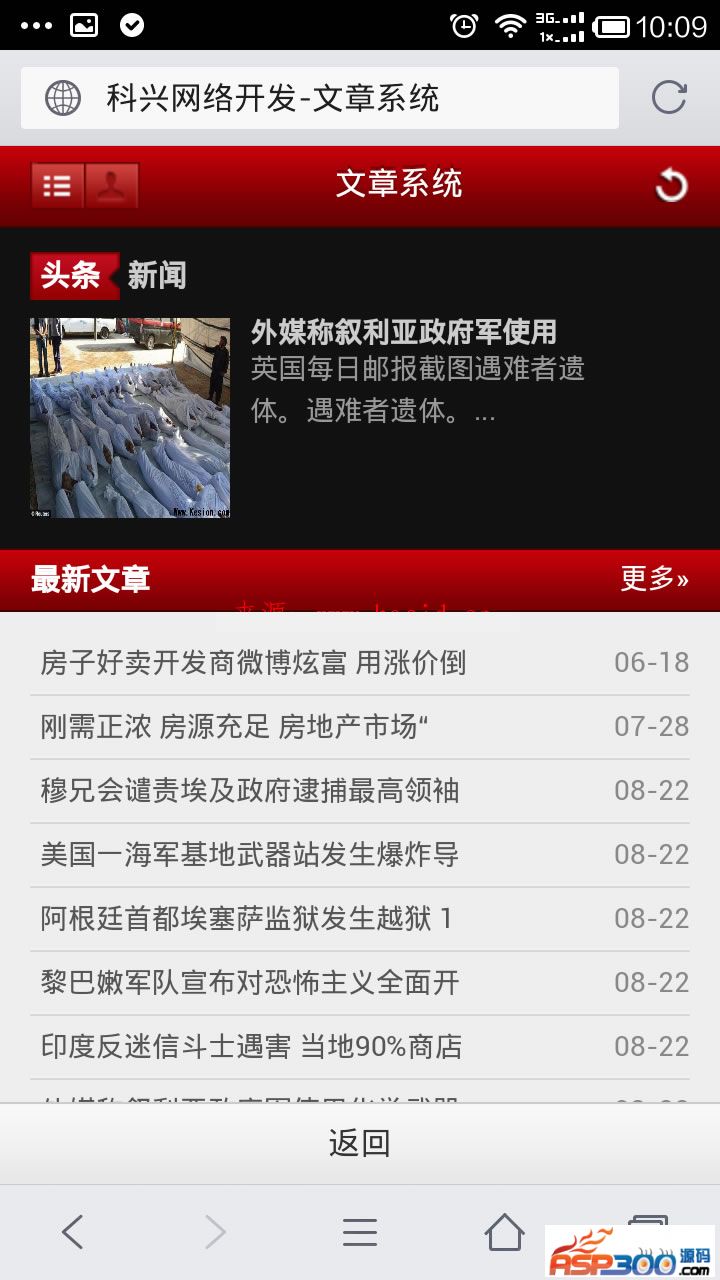The image size is (720, 1280).
Task: Open the list menu icon in red header
Action: point(57,185)
